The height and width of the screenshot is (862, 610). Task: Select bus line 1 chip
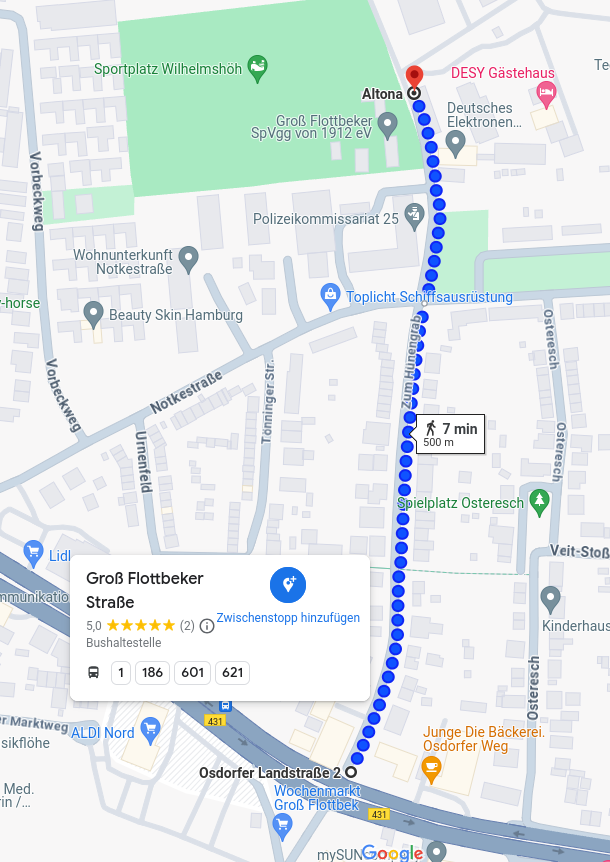click(121, 672)
